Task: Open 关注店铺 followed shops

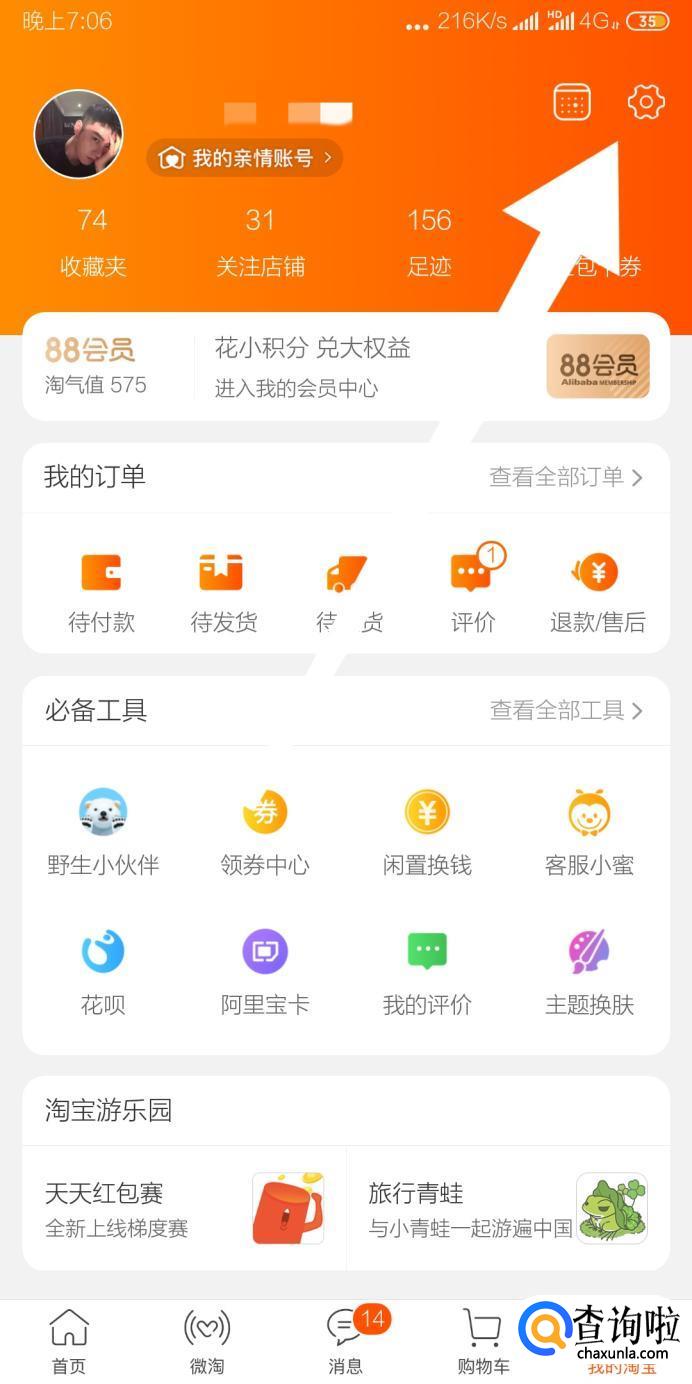Action: pos(260,241)
